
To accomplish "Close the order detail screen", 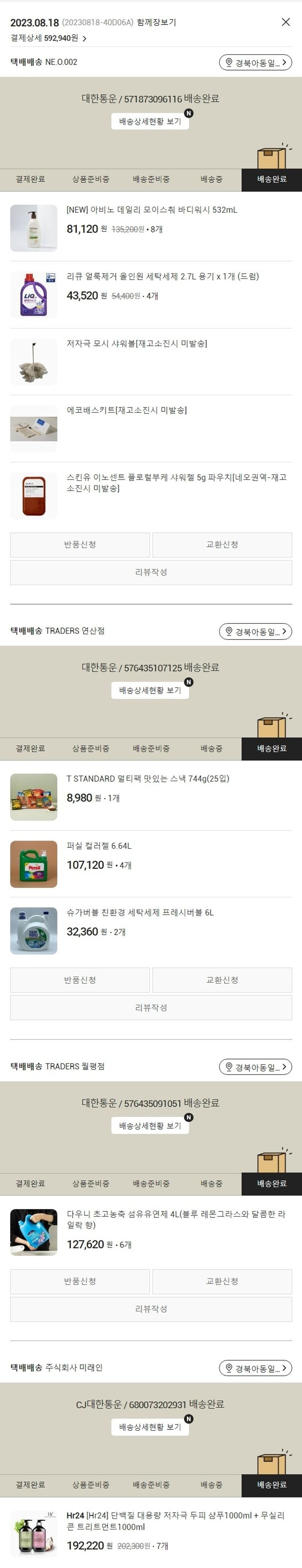I will click(285, 22).
